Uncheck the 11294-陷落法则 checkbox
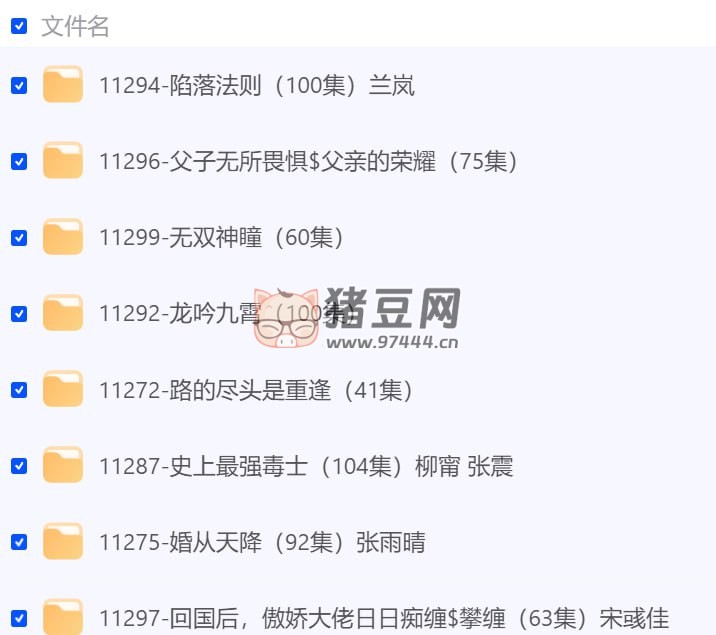The height and width of the screenshot is (635, 716). pyautogui.click(x=19, y=86)
